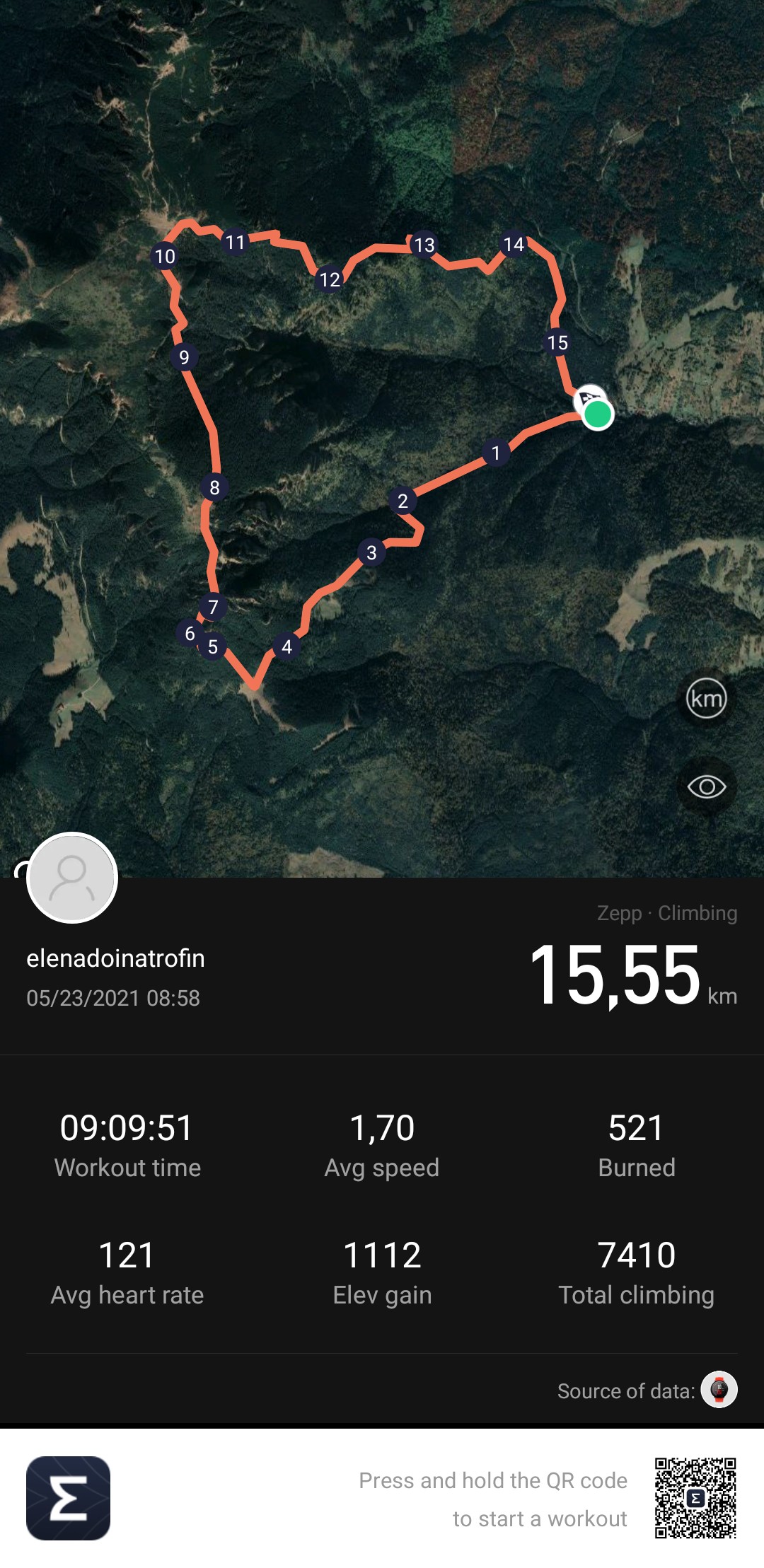This screenshot has height=1568, width=764.
Task: Toggle the km distance markers on the map
Action: click(x=706, y=699)
